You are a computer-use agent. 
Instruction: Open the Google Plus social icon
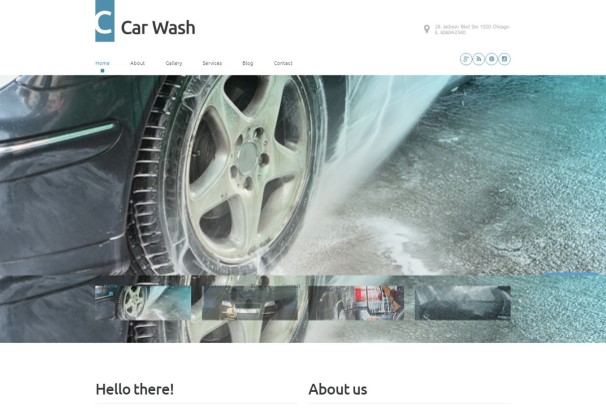[x=466, y=59]
